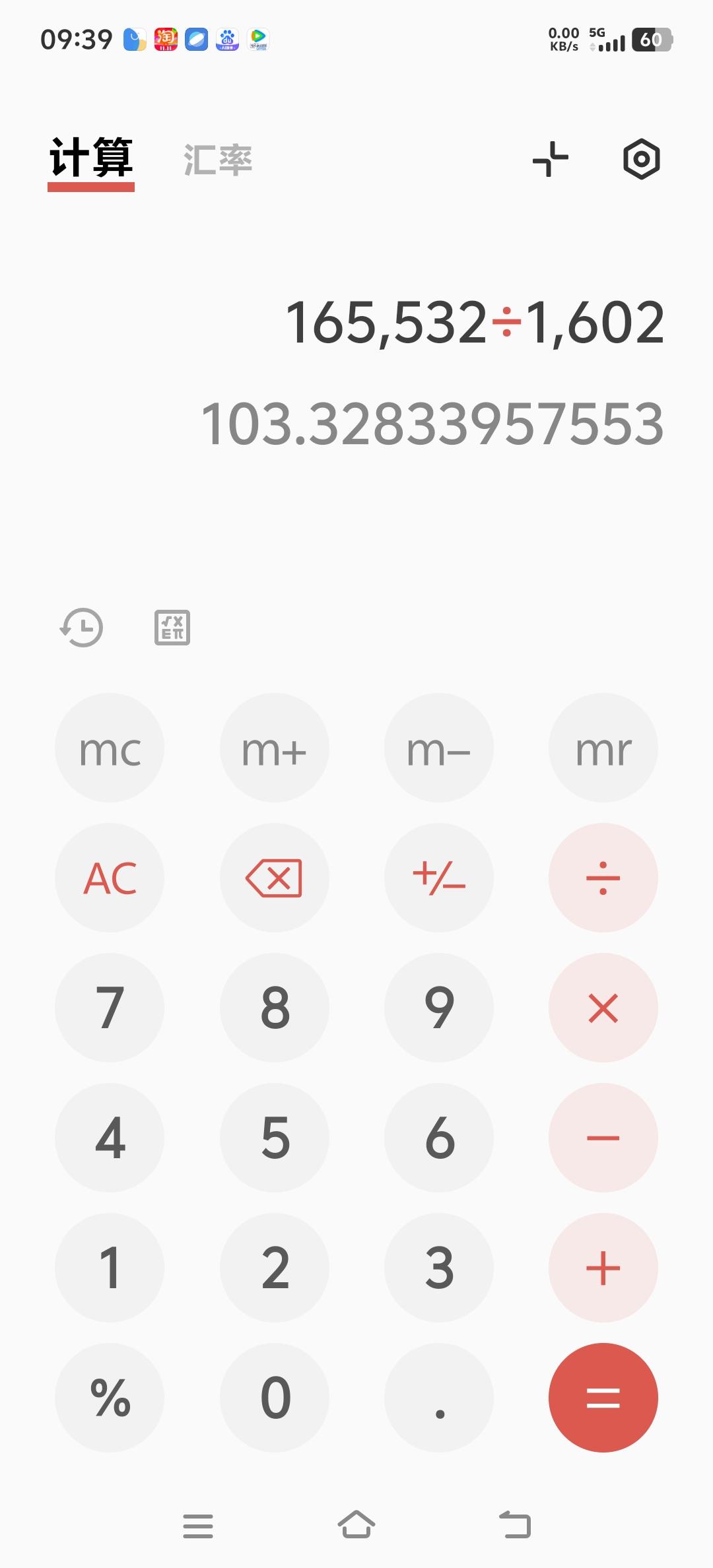Image resolution: width=713 pixels, height=1568 pixels.
Task: Clear memory with the mc key
Action: 110,748
